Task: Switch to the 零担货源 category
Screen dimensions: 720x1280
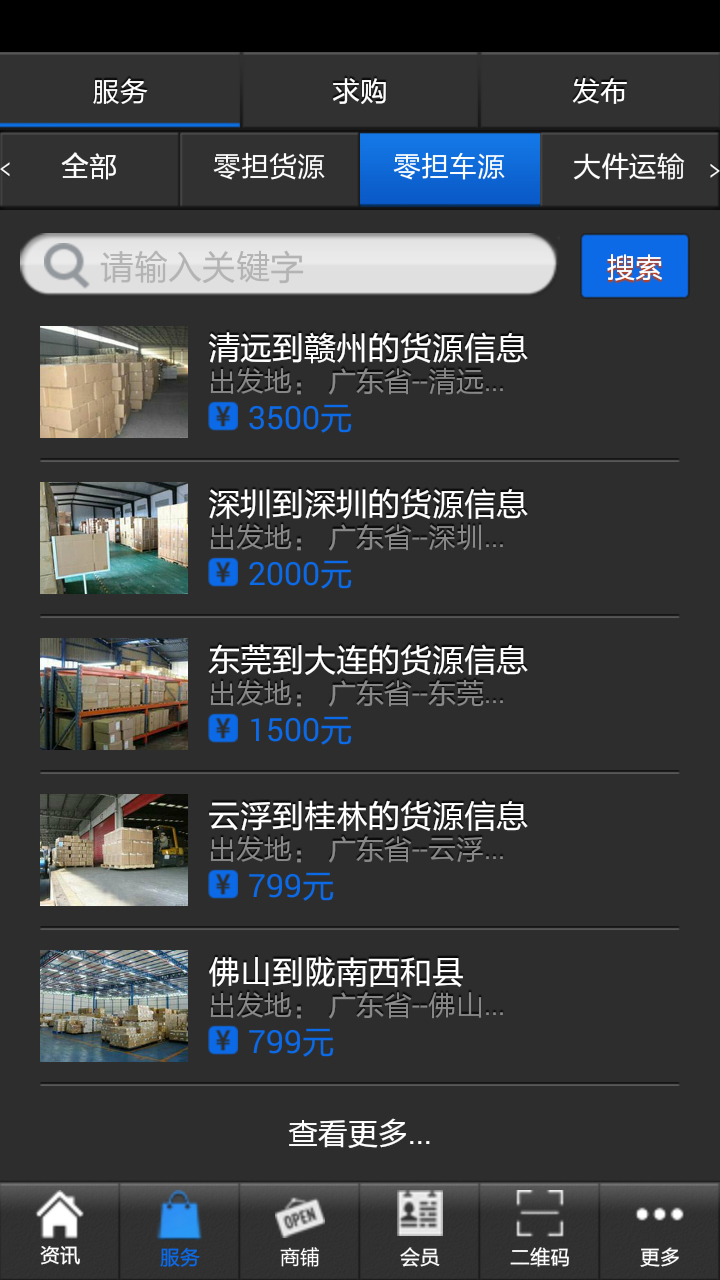Action: (269, 168)
